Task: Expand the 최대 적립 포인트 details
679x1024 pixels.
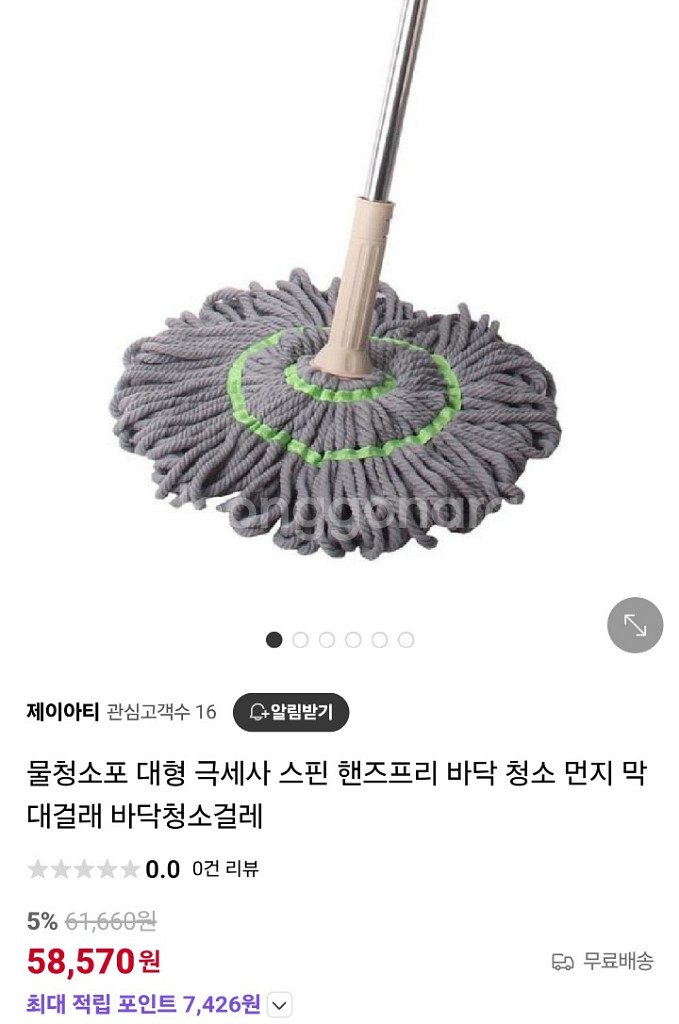Action: (x=279, y=1005)
